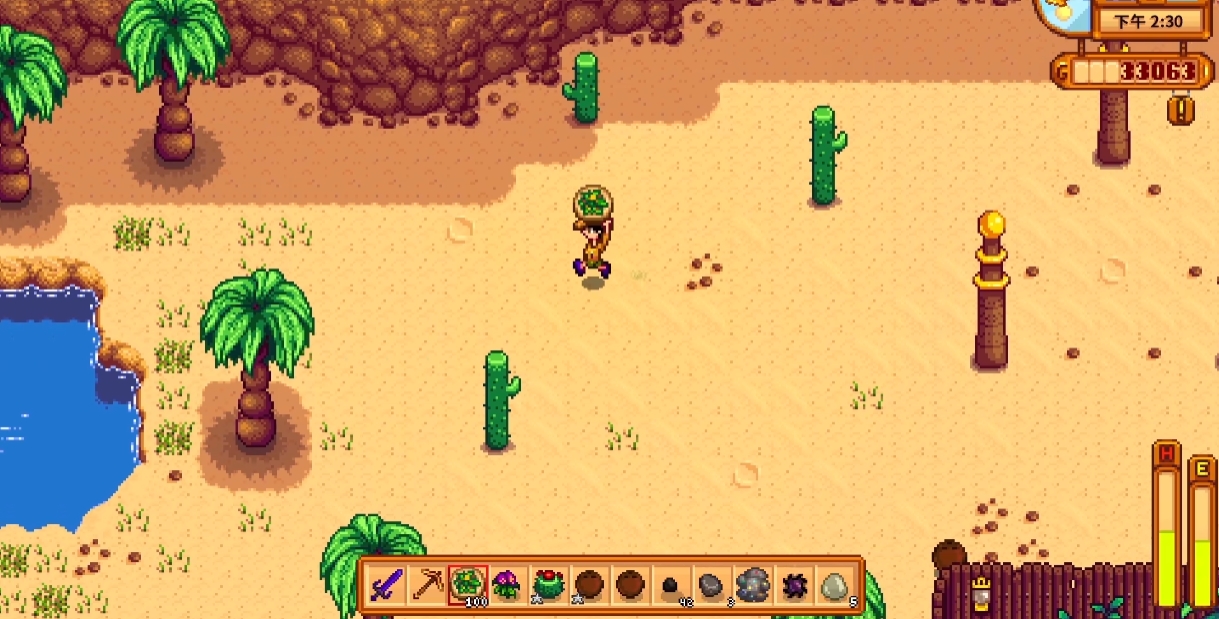1219x619 pixels.
Task: Select the egg stack of 5
Action: tap(835, 584)
